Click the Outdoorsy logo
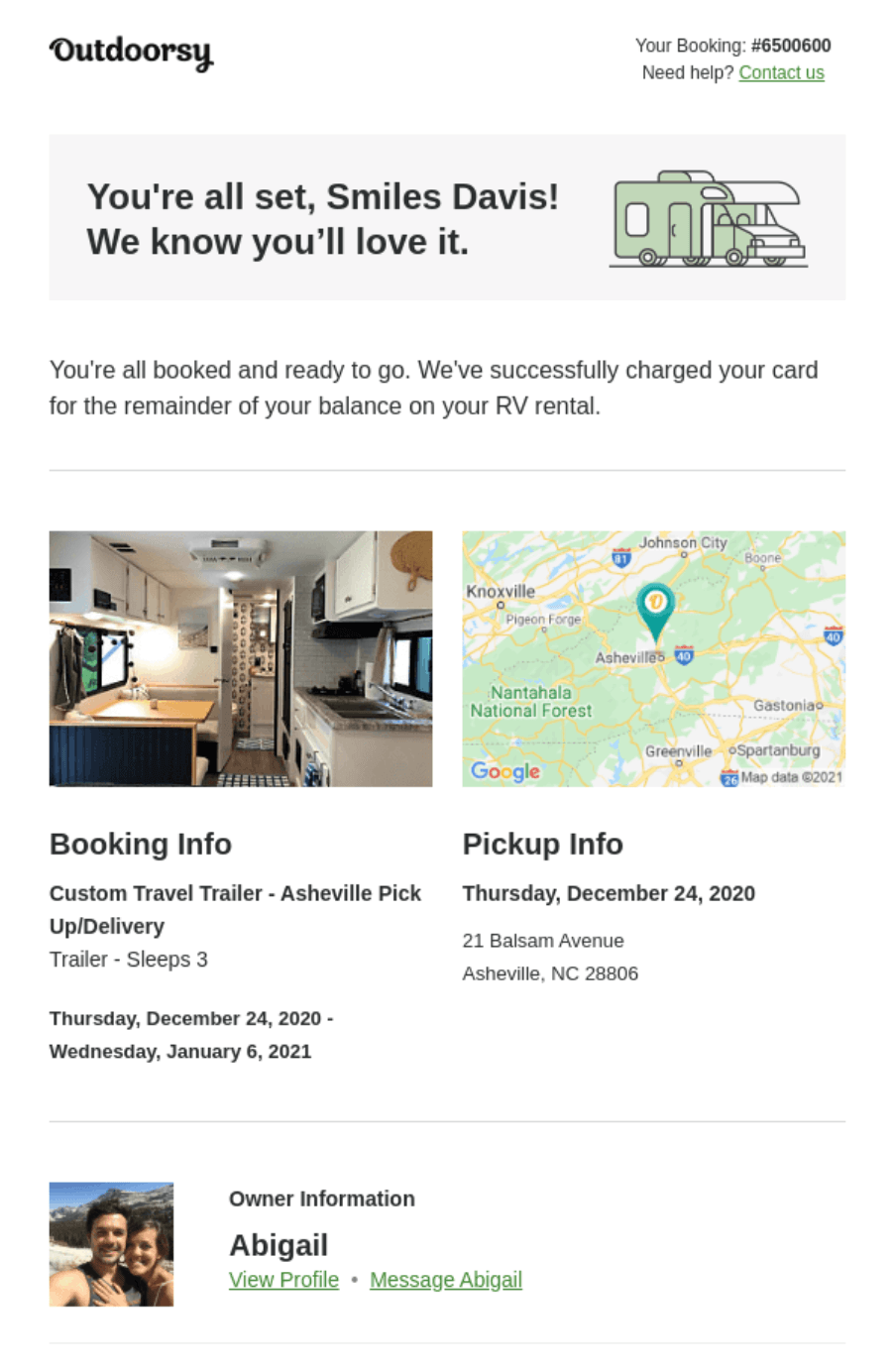The width and height of the screenshot is (893, 1372). 130,54
